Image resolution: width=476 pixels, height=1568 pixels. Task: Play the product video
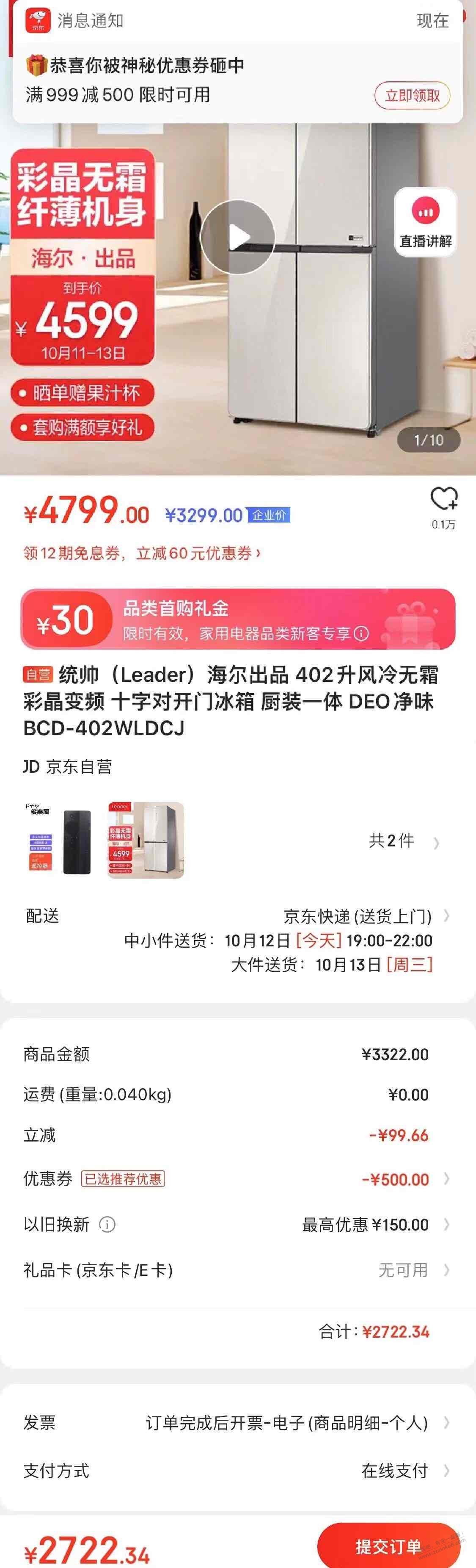point(238,238)
